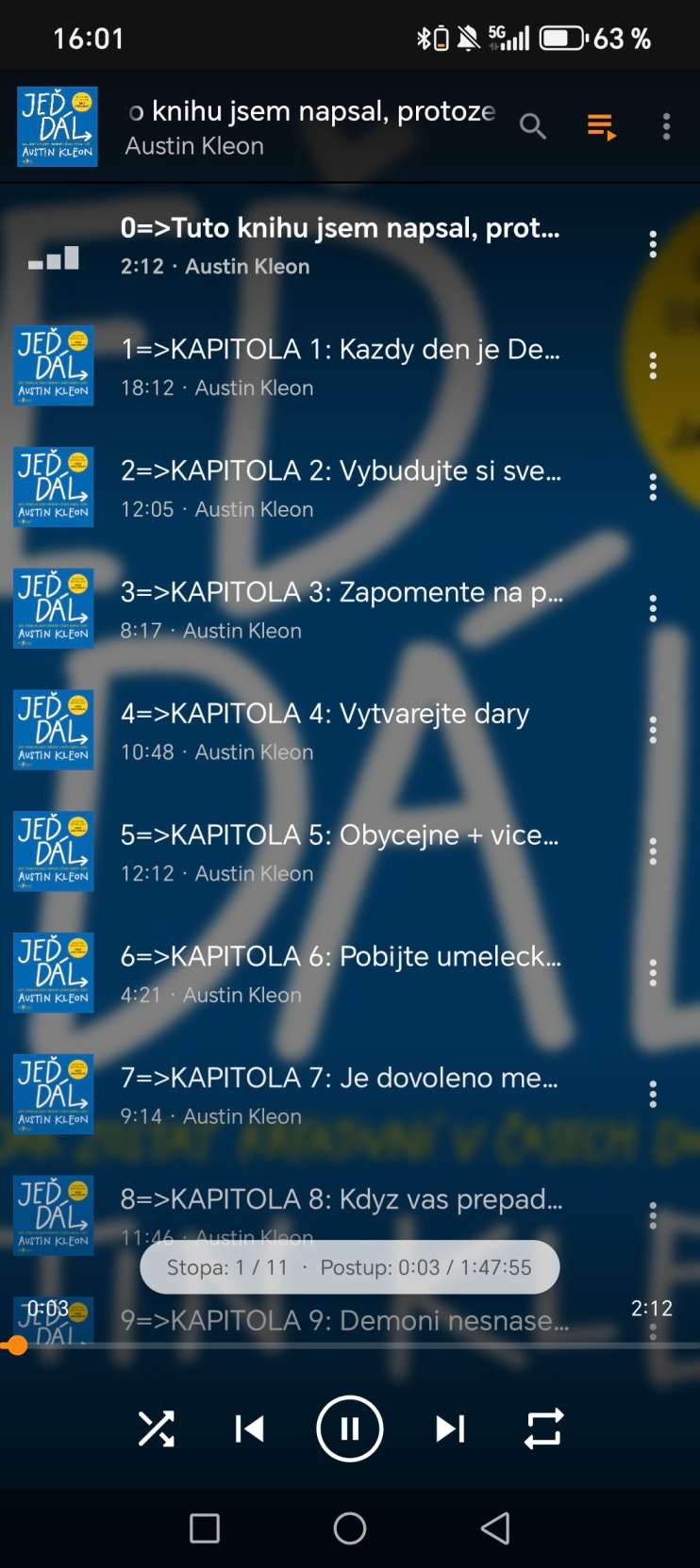Toggle repeat mode
Image resolution: width=700 pixels, height=1568 pixels.
coord(544,1429)
